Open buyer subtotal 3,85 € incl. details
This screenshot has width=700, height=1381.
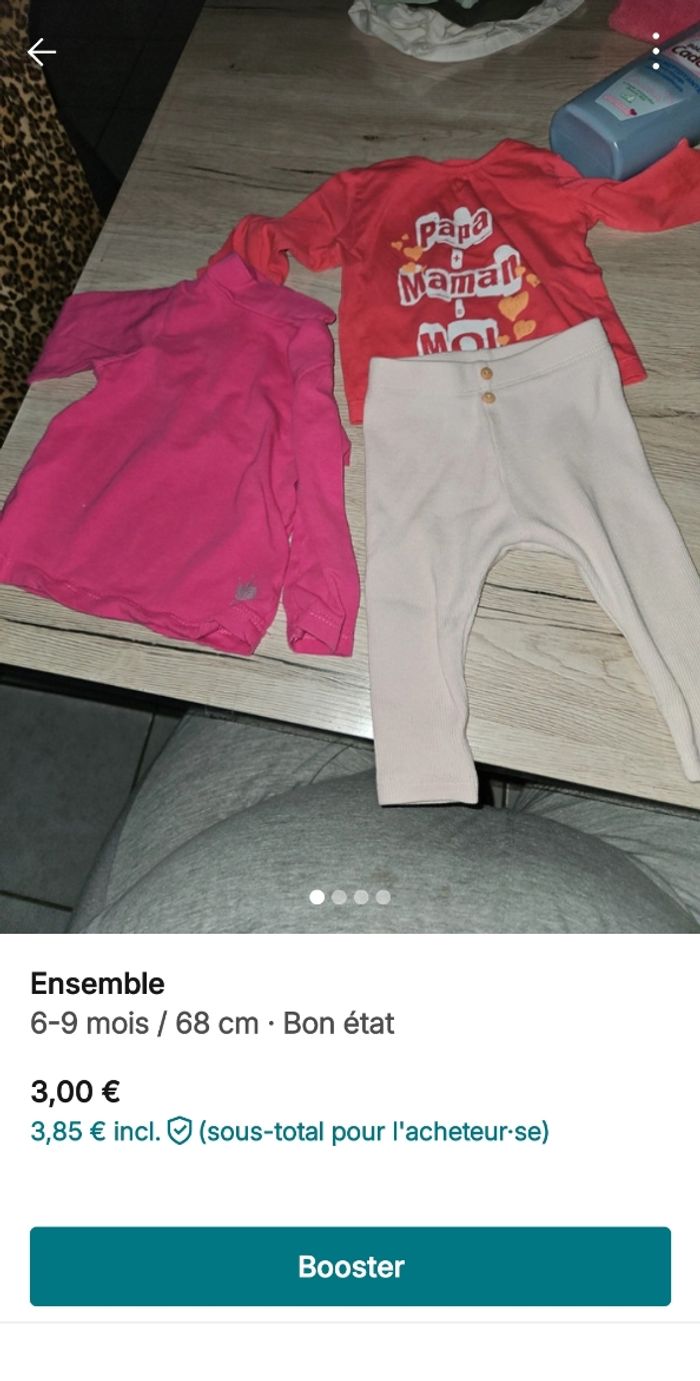[x=289, y=1132]
